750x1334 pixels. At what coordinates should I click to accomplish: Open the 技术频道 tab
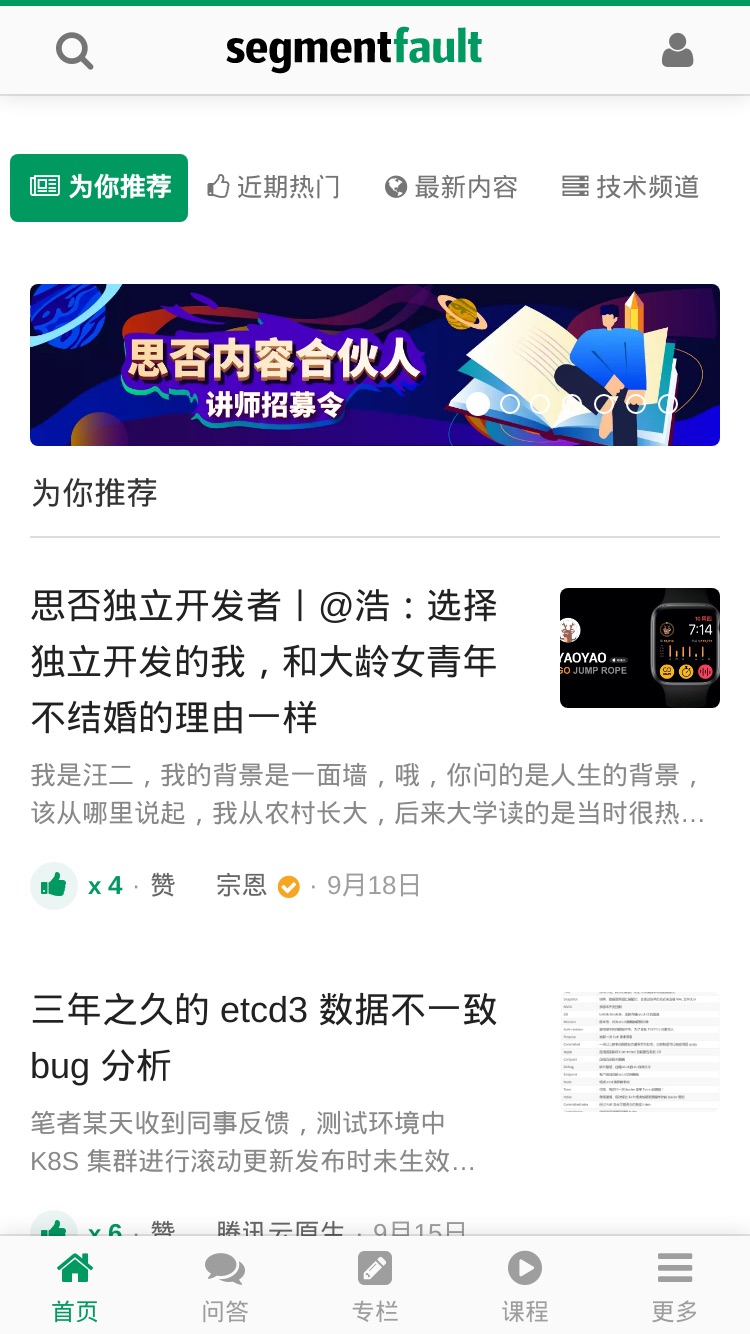point(631,187)
